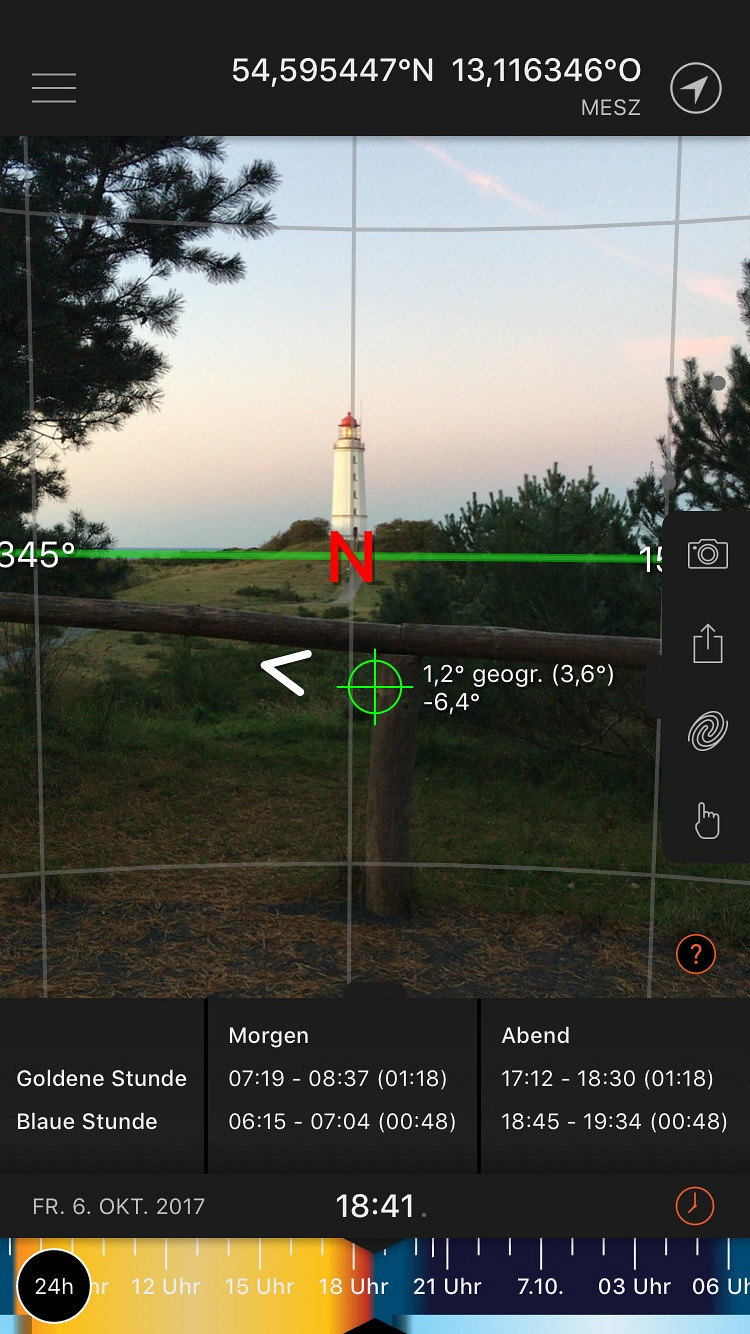The image size is (750, 1334).
Task: Open the orange help question mark
Action: (x=695, y=955)
